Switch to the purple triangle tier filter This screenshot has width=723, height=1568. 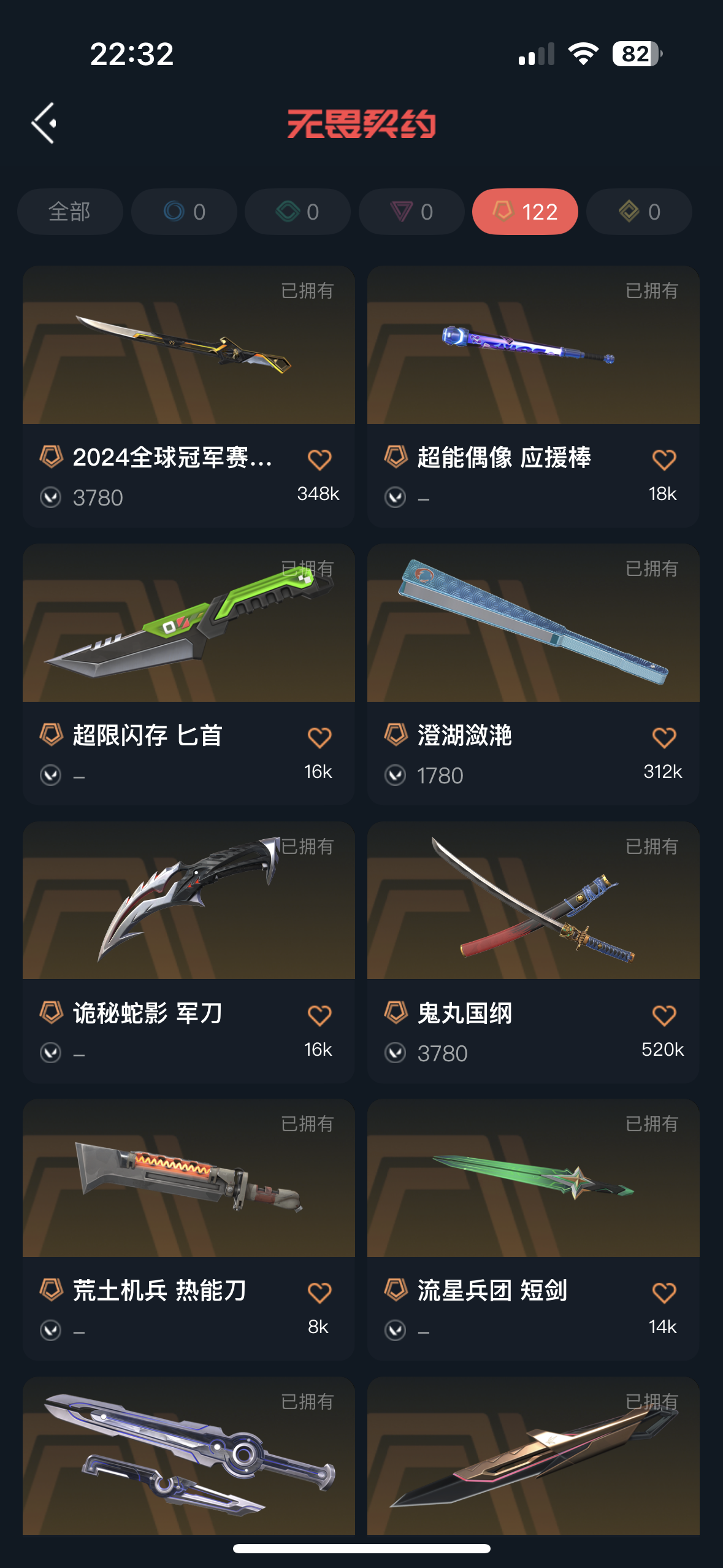point(411,212)
